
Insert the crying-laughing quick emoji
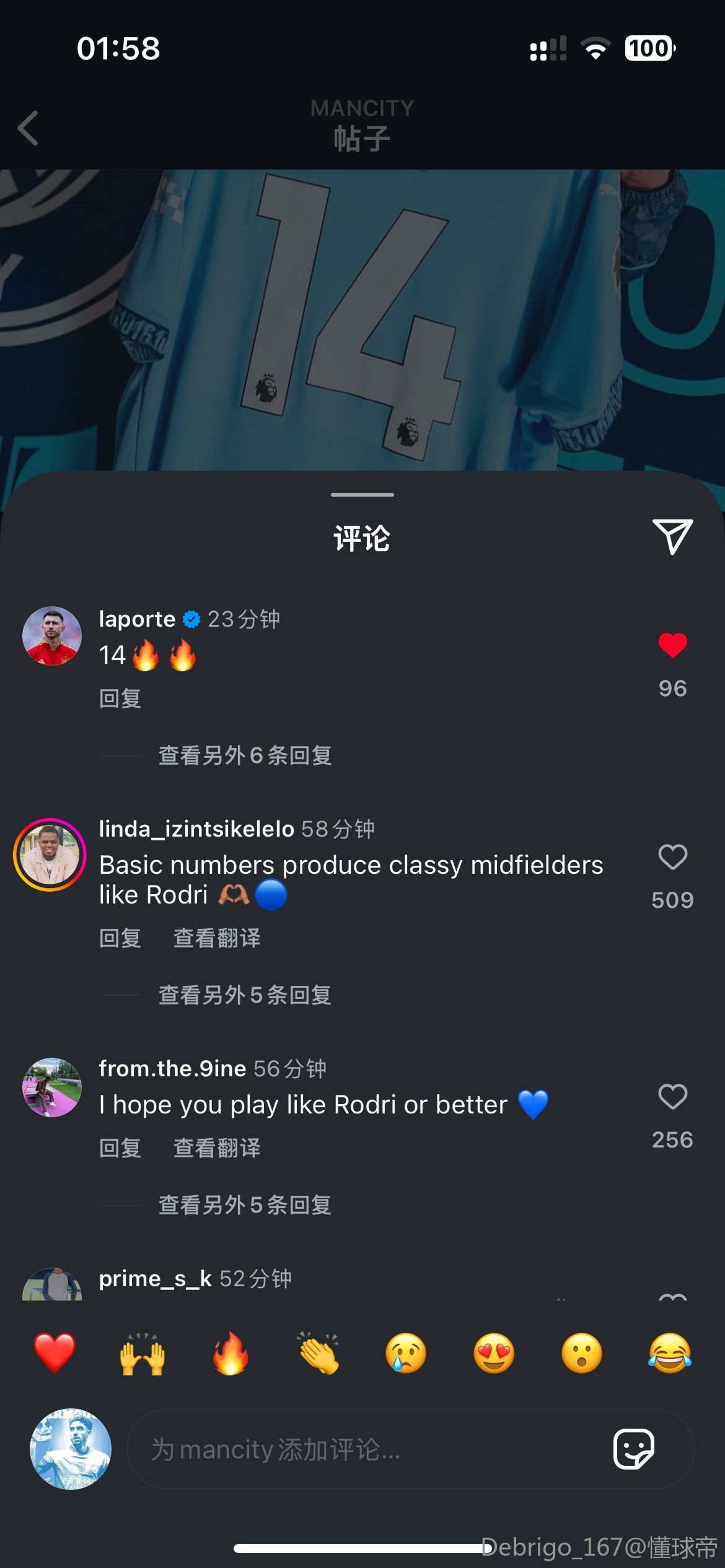[x=670, y=1354]
